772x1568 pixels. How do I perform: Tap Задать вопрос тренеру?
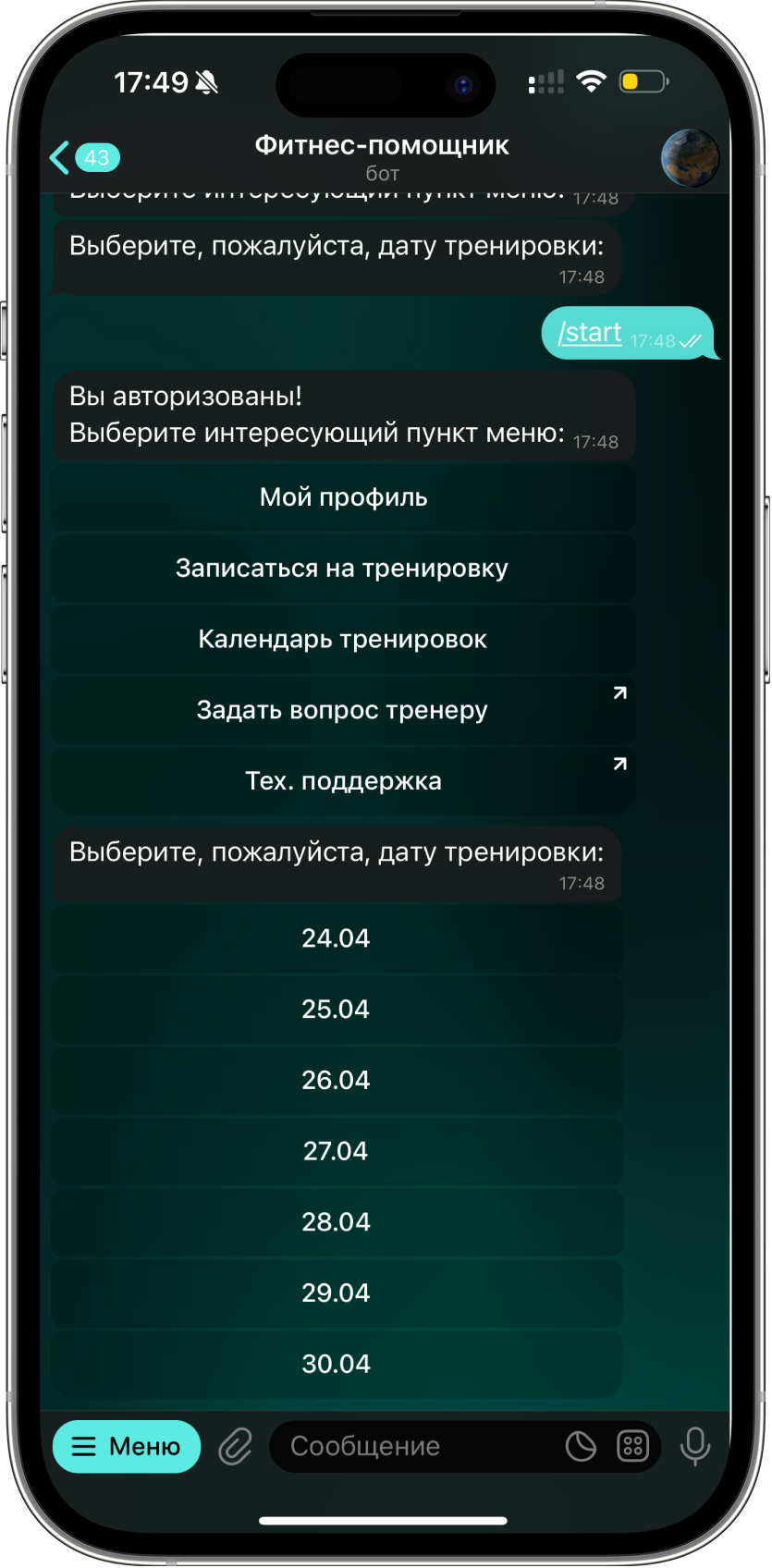click(x=343, y=711)
